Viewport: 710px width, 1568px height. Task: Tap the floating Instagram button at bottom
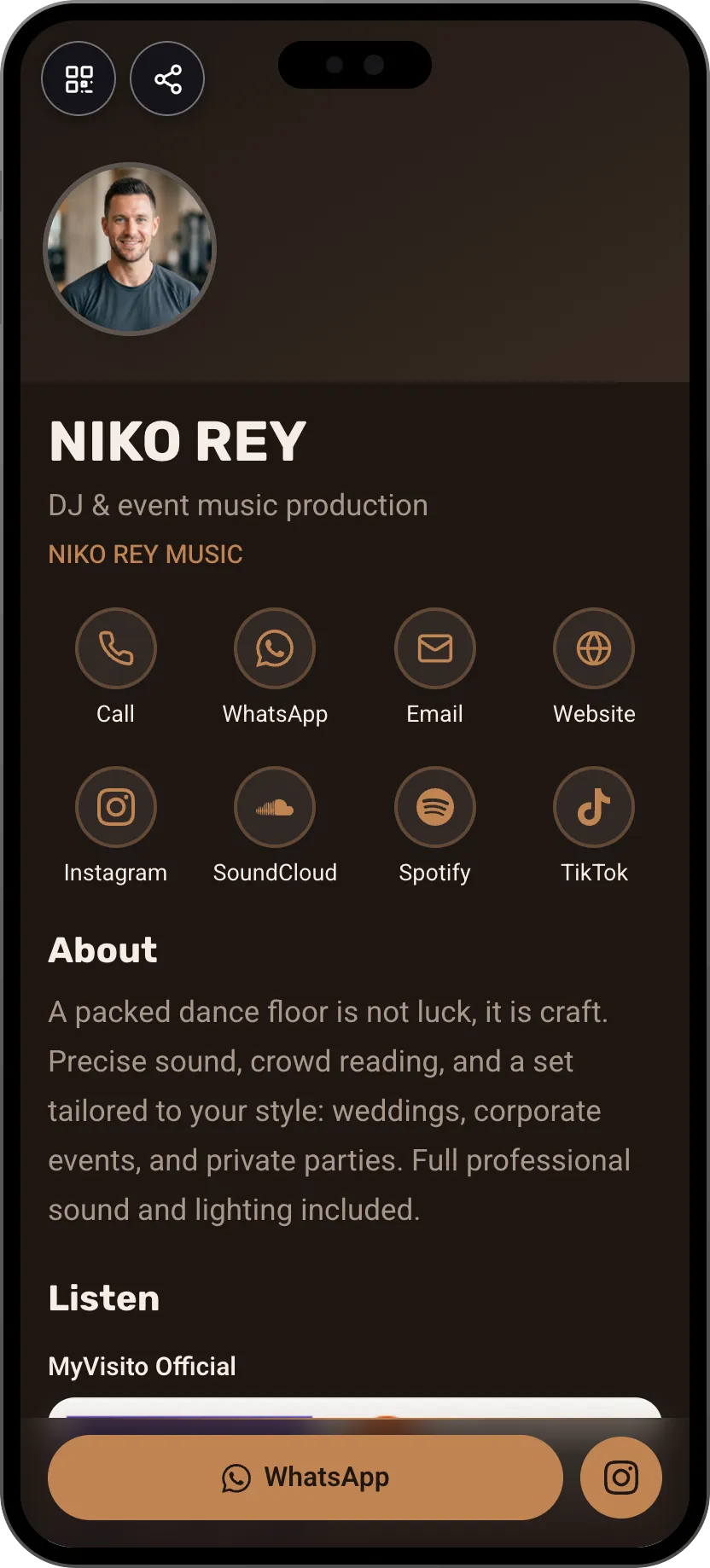(621, 1478)
